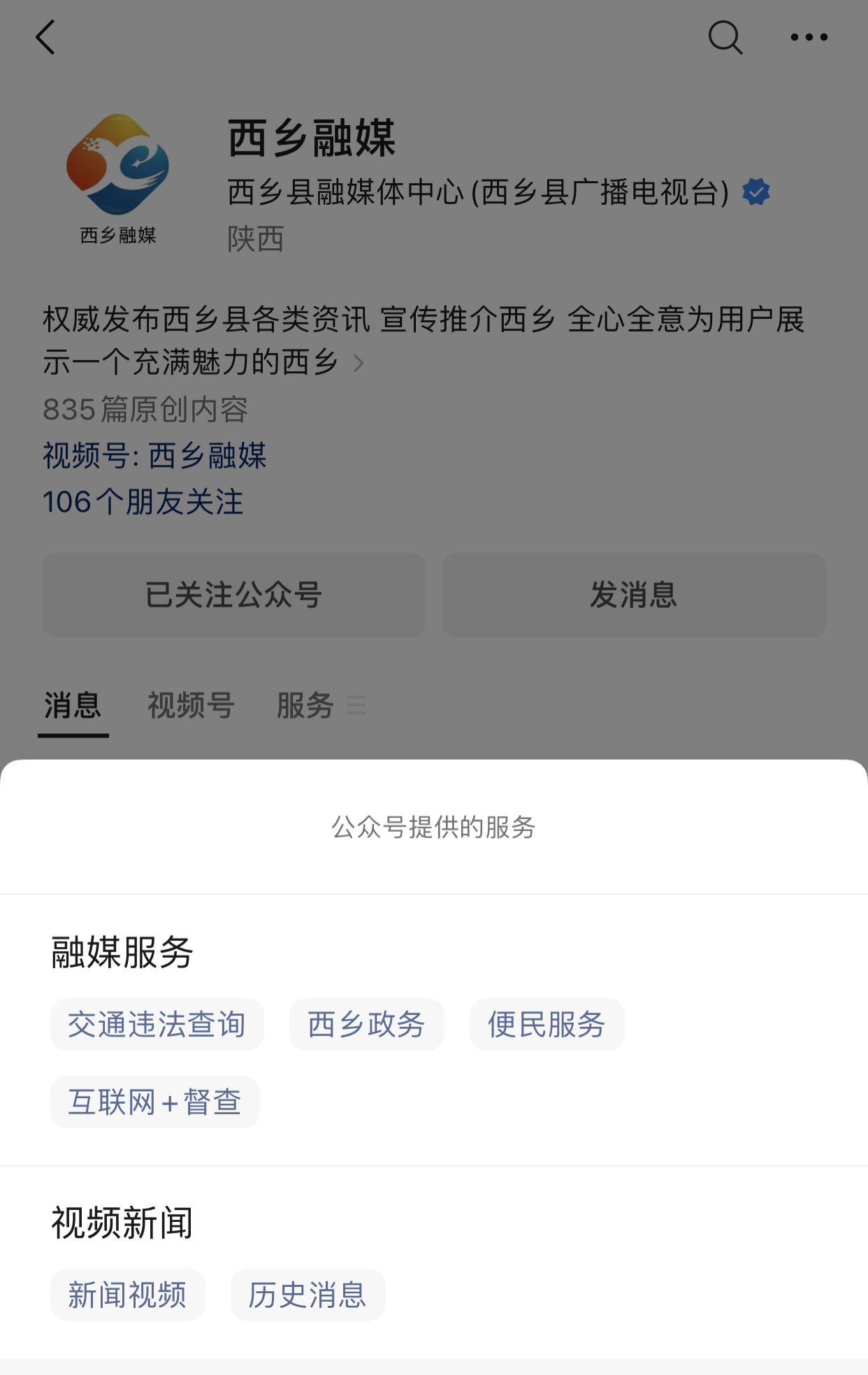Open the 视频号: 西乡融媒 link
The height and width of the screenshot is (1375, 868).
[154, 456]
